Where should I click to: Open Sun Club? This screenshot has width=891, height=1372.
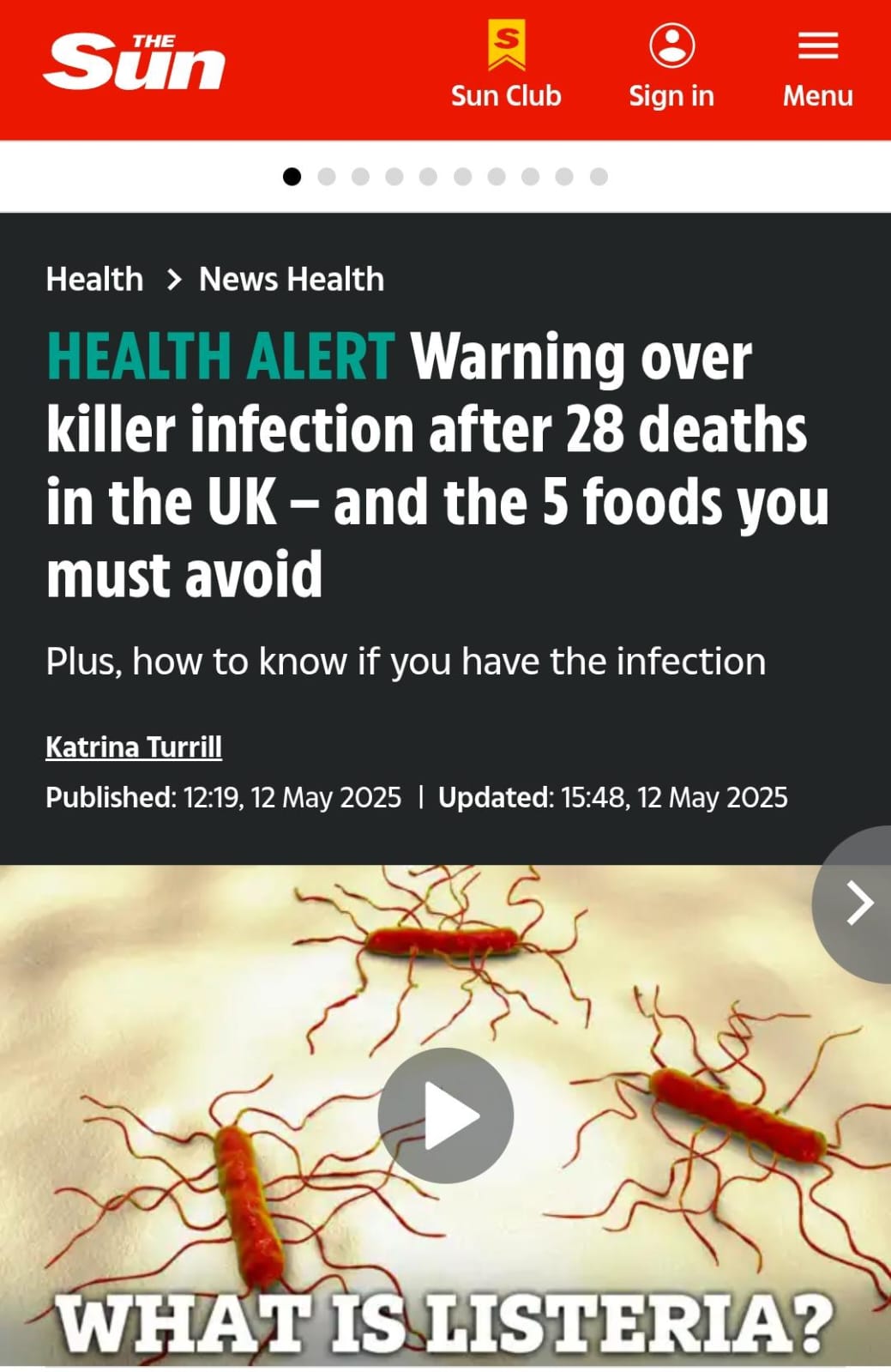click(506, 69)
